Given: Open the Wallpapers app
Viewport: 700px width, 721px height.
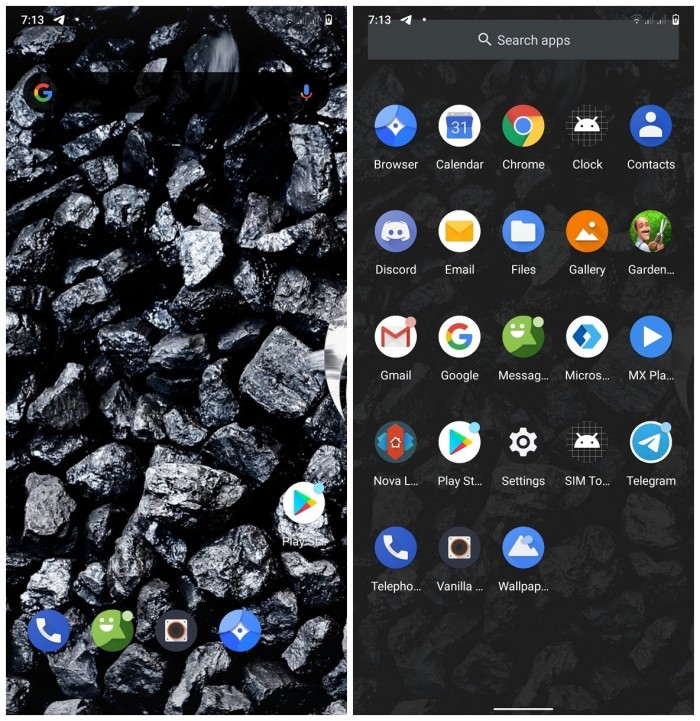Looking at the screenshot, I should [x=523, y=549].
